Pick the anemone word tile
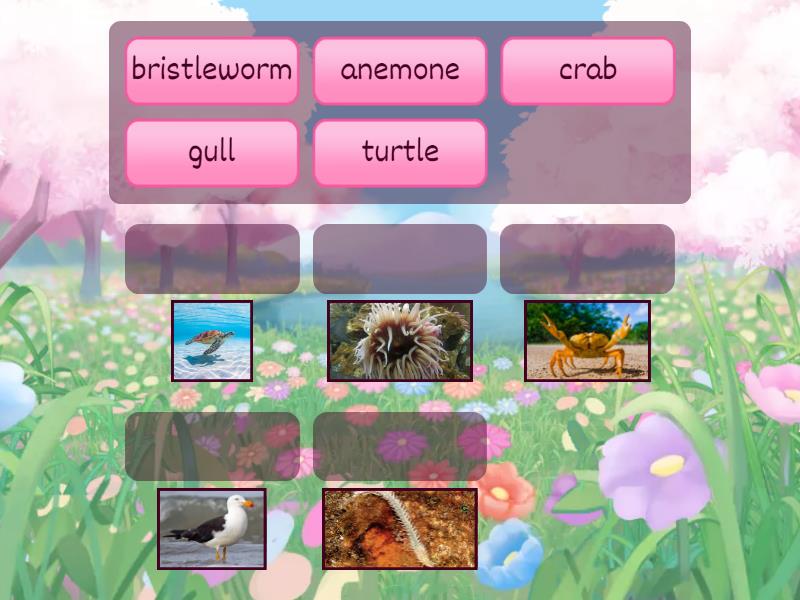800x600 pixels. pos(400,70)
